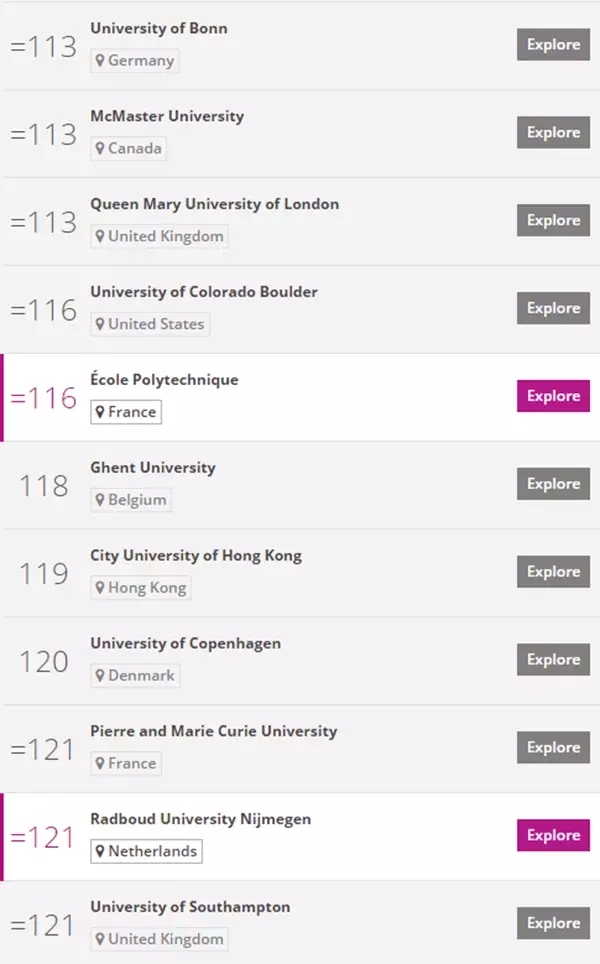Open the University of Bonn title link
This screenshot has width=600, height=964.
(x=159, y=28)
